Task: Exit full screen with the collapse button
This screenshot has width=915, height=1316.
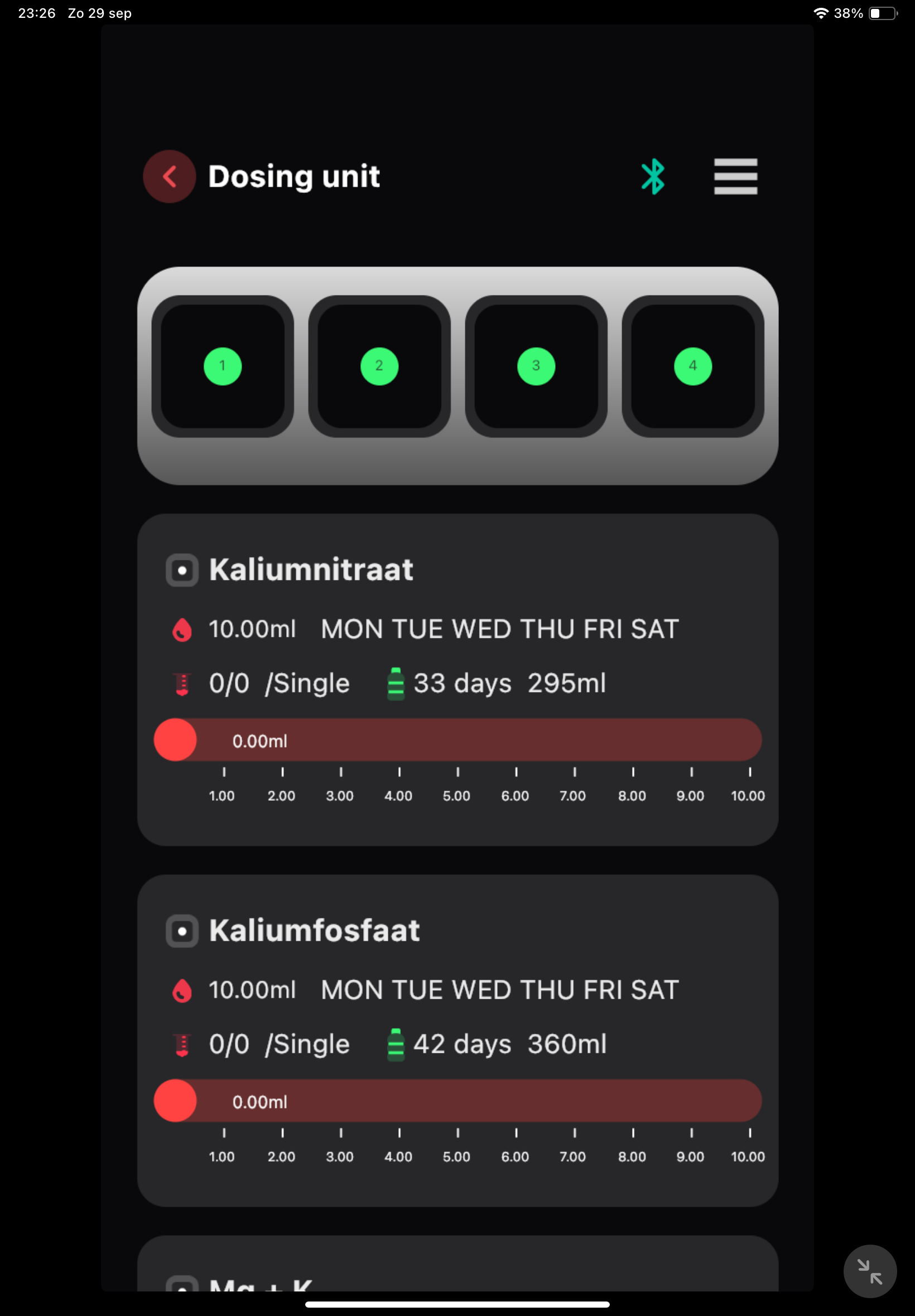Action: pos(869,1271)
